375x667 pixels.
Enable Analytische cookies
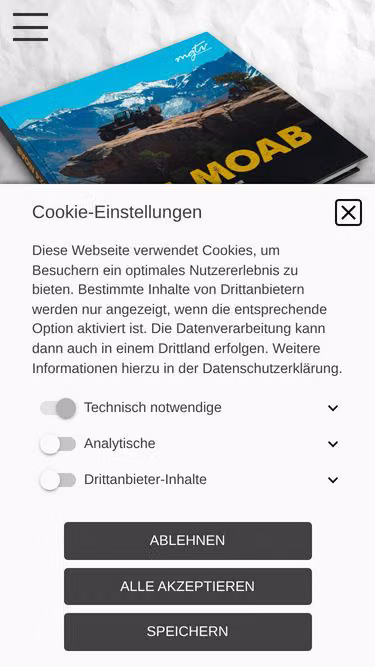pyautogui.click(x=58, y=444)
